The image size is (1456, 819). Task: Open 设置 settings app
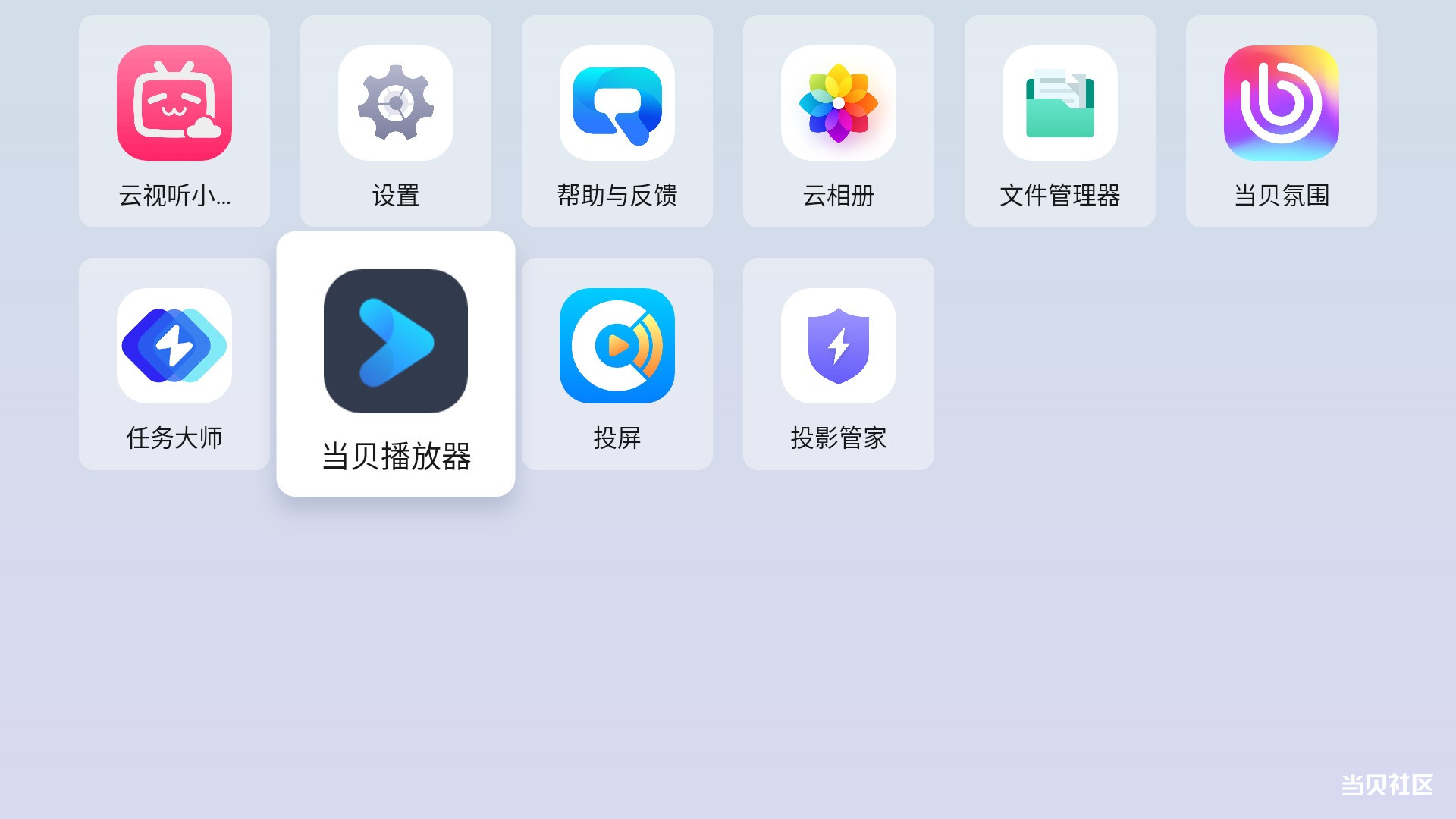pos(396,121)
